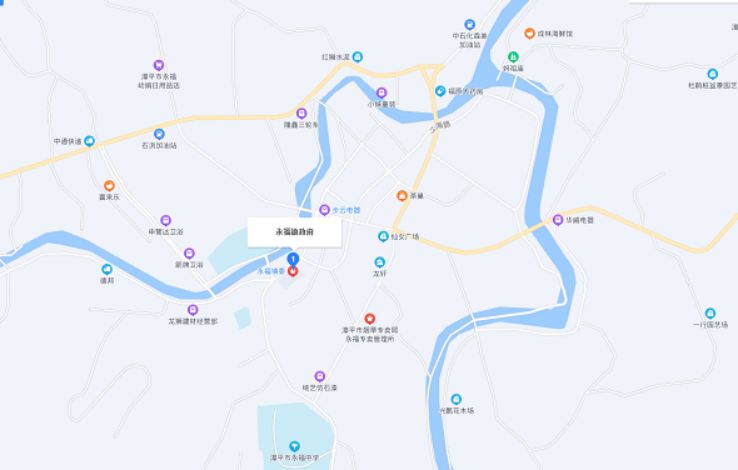Open the 中通快递 map marker

pos(89,141)
